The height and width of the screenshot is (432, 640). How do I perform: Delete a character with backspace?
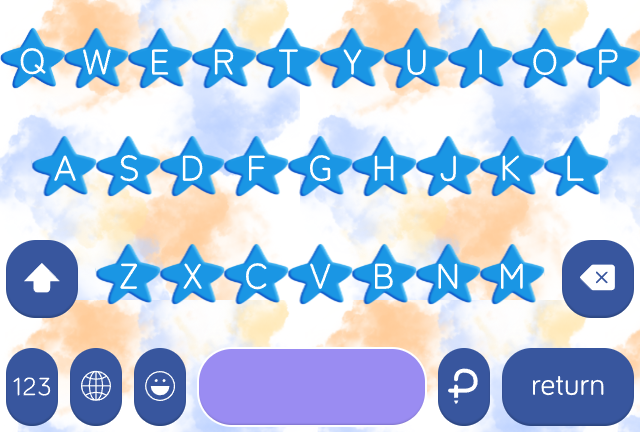point(598,278)
